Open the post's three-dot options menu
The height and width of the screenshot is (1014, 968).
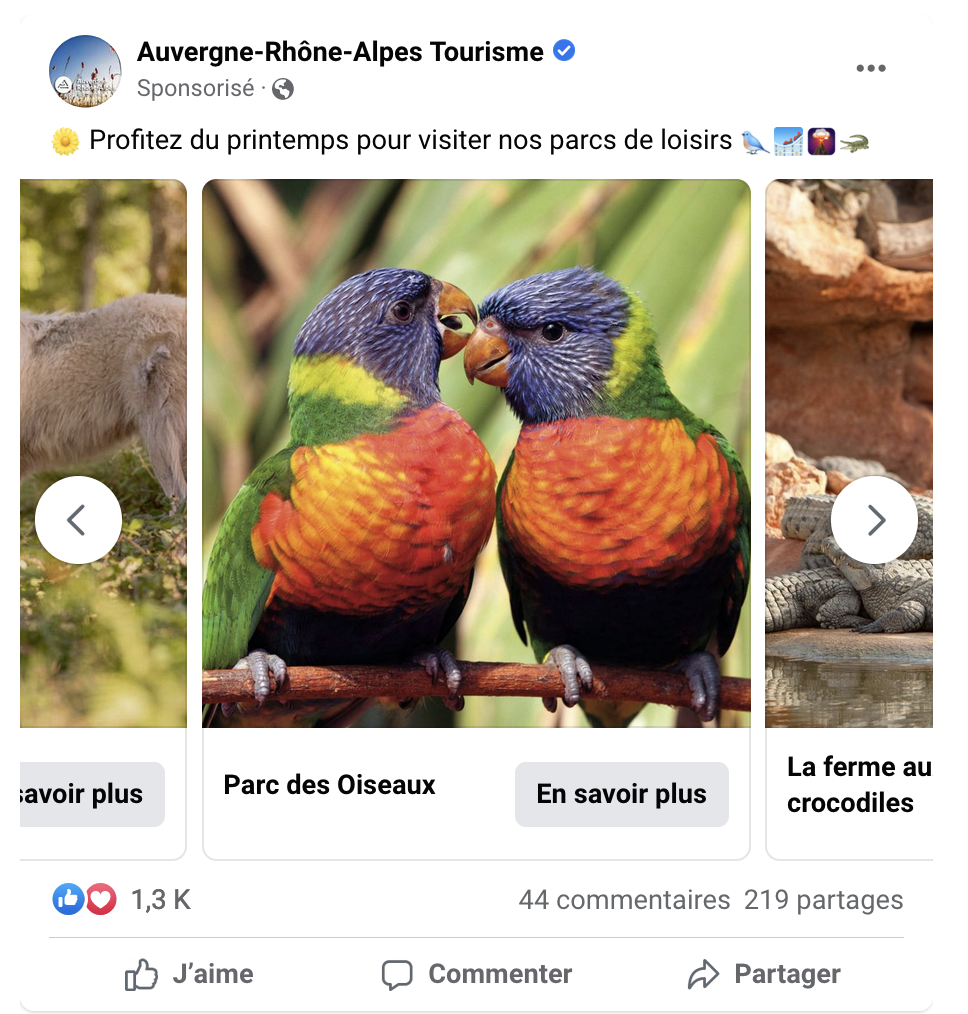(871, 68)
